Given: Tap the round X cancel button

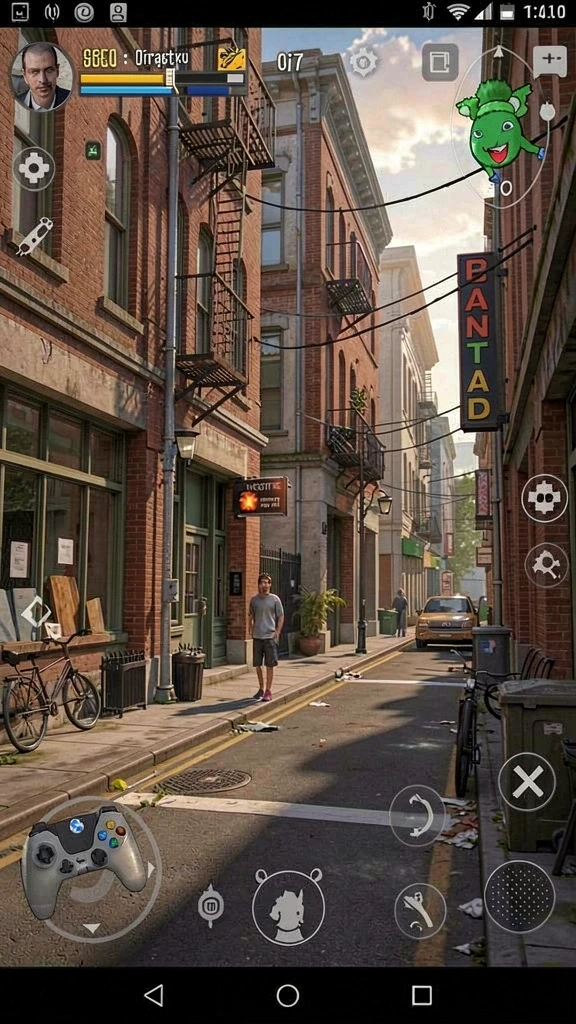Looking at the screenshot, I should [x=527, y=782].
